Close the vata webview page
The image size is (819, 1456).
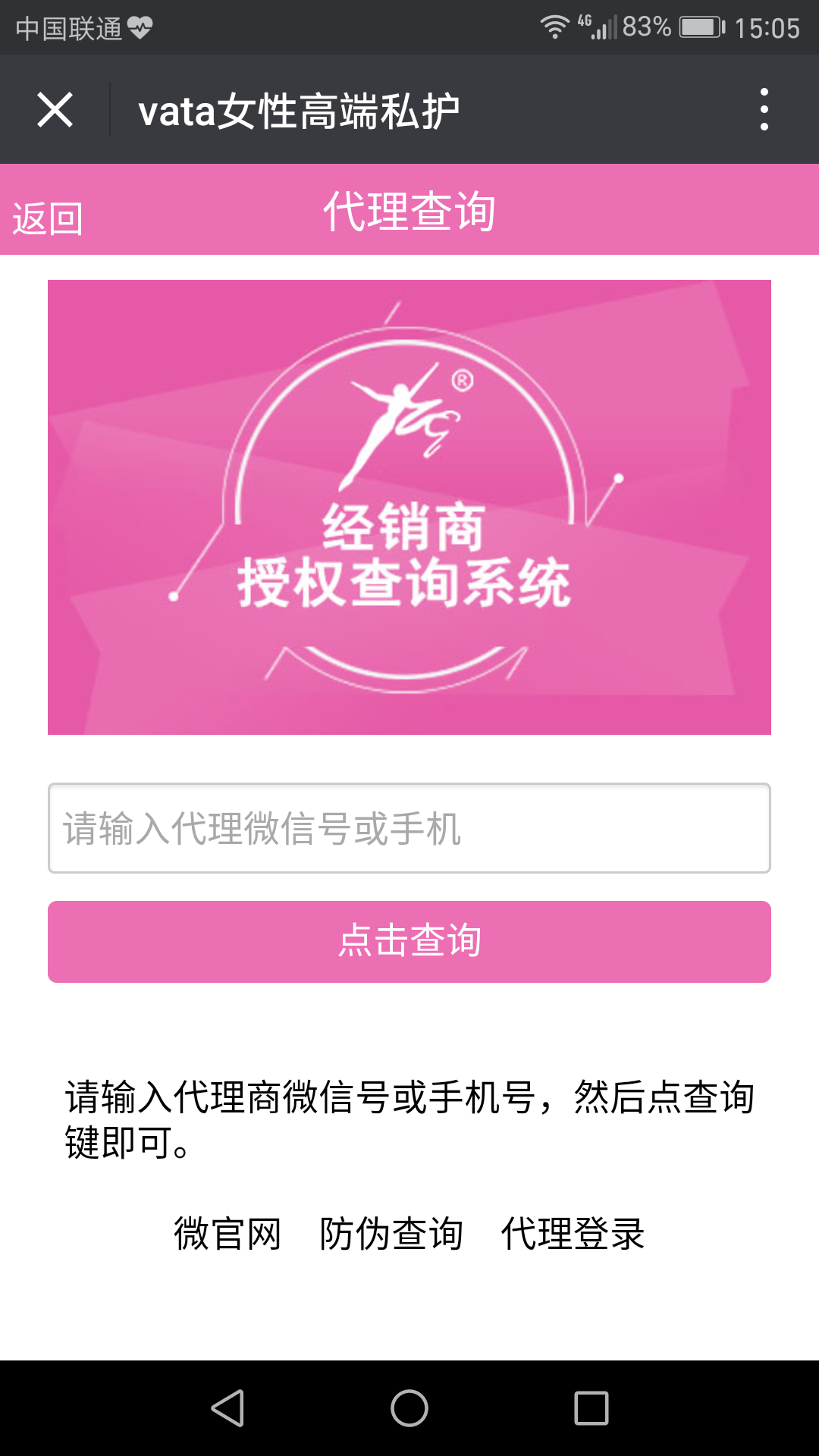coord(55,110)
